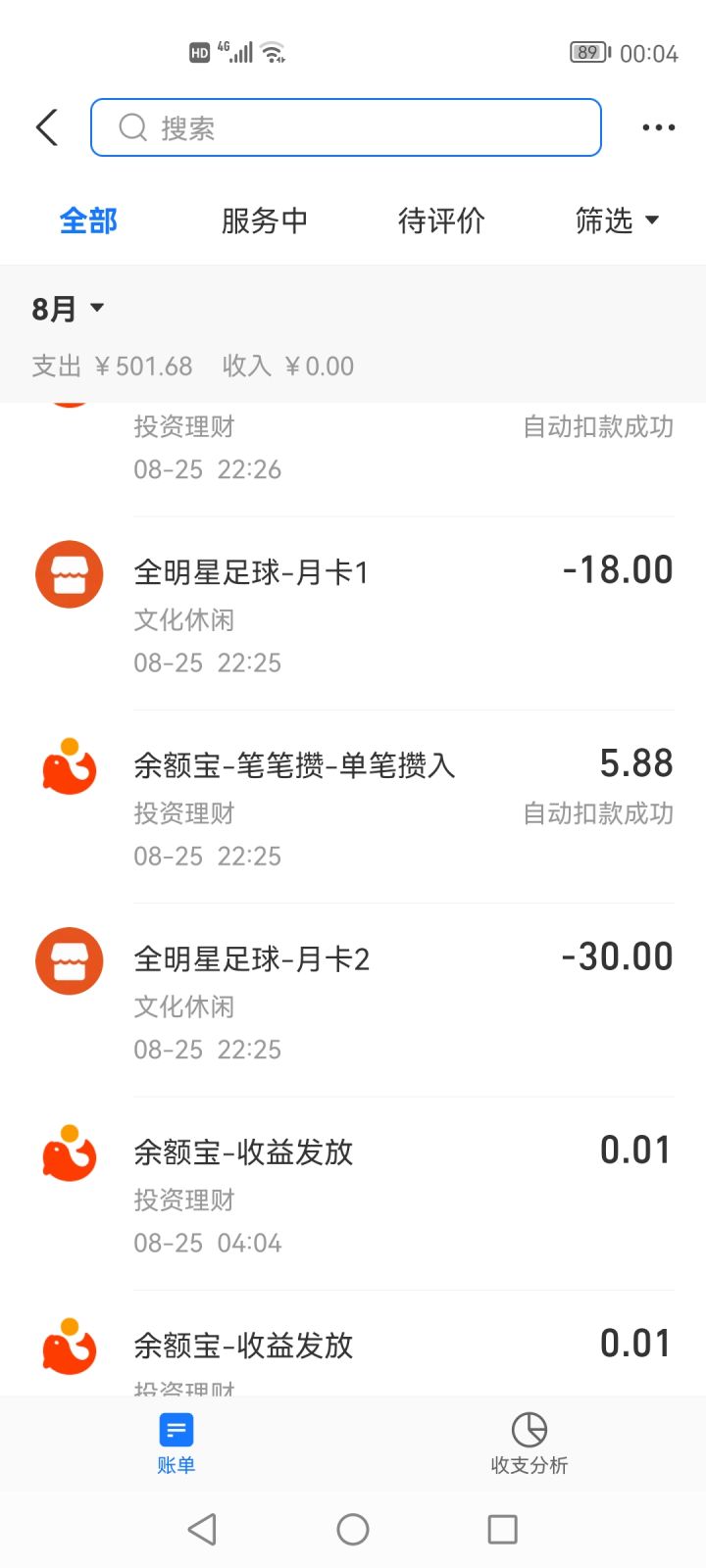Tap the 搜索 search box
706x1568 pixels.
[x=345, y=127]
